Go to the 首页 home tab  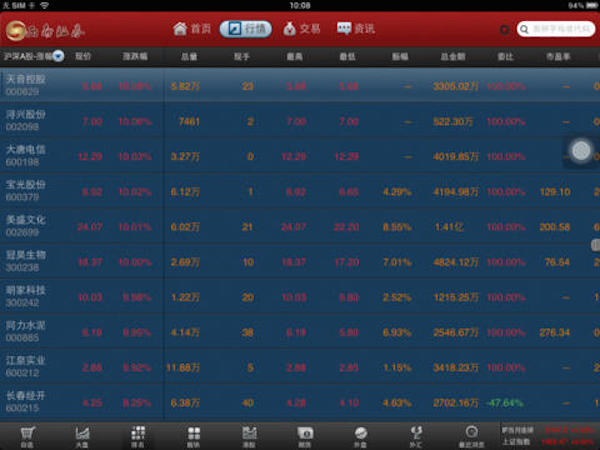click(193, 29)
